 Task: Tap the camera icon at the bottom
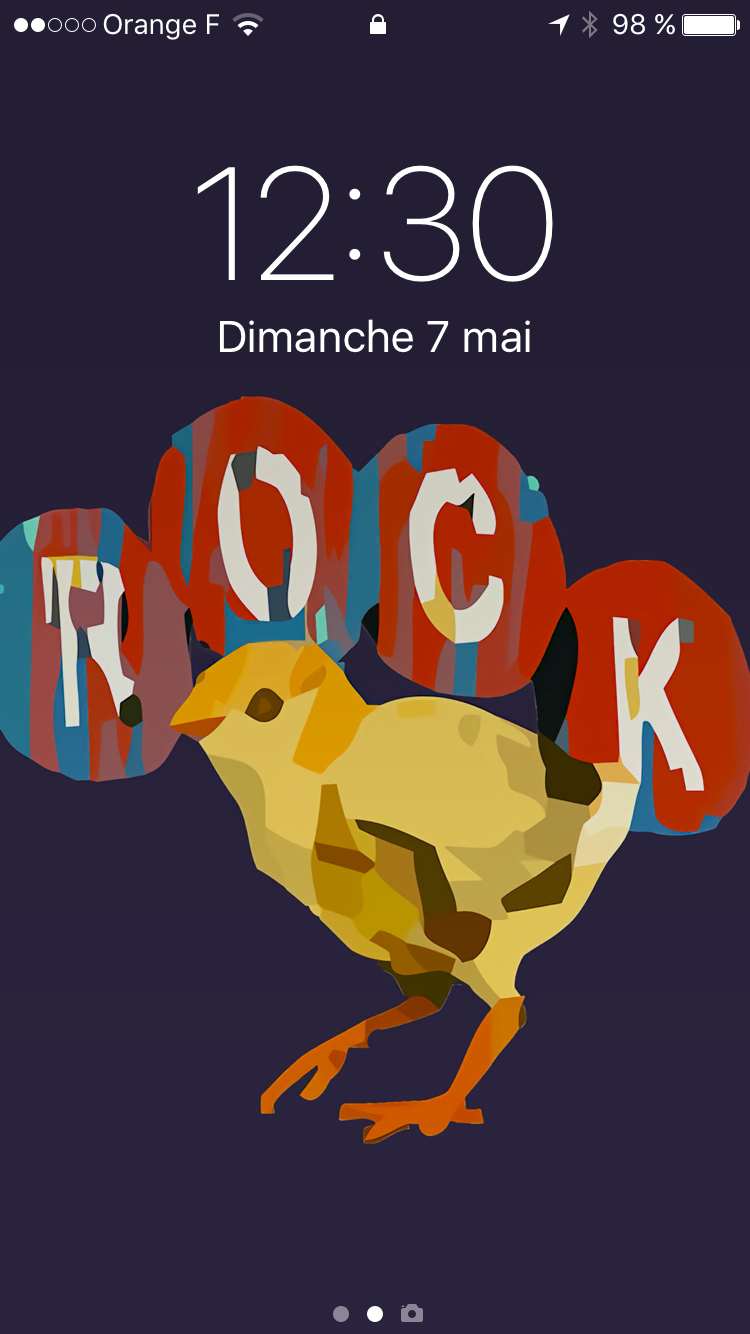coord(411,1313)
